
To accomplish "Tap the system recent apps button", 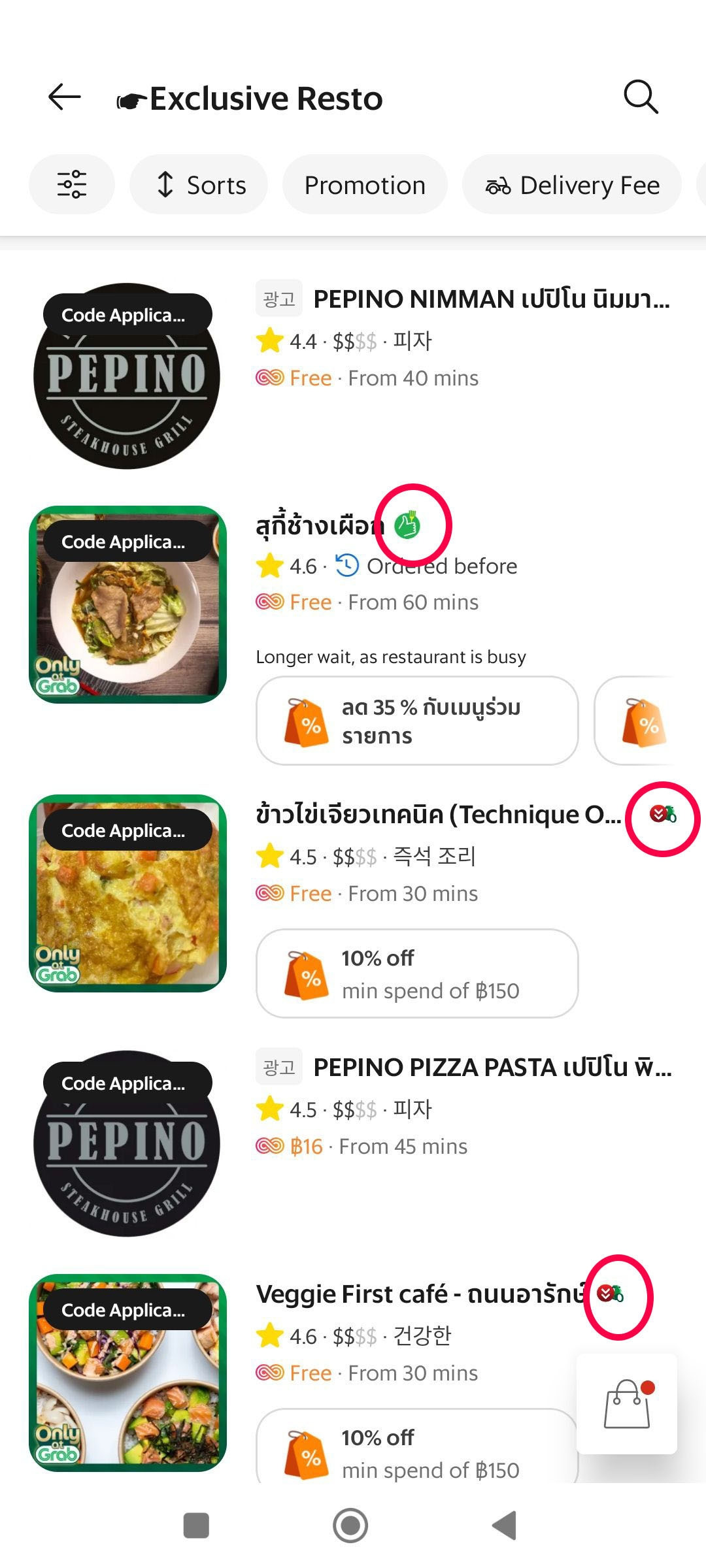I will click(x=196, y=1526).
